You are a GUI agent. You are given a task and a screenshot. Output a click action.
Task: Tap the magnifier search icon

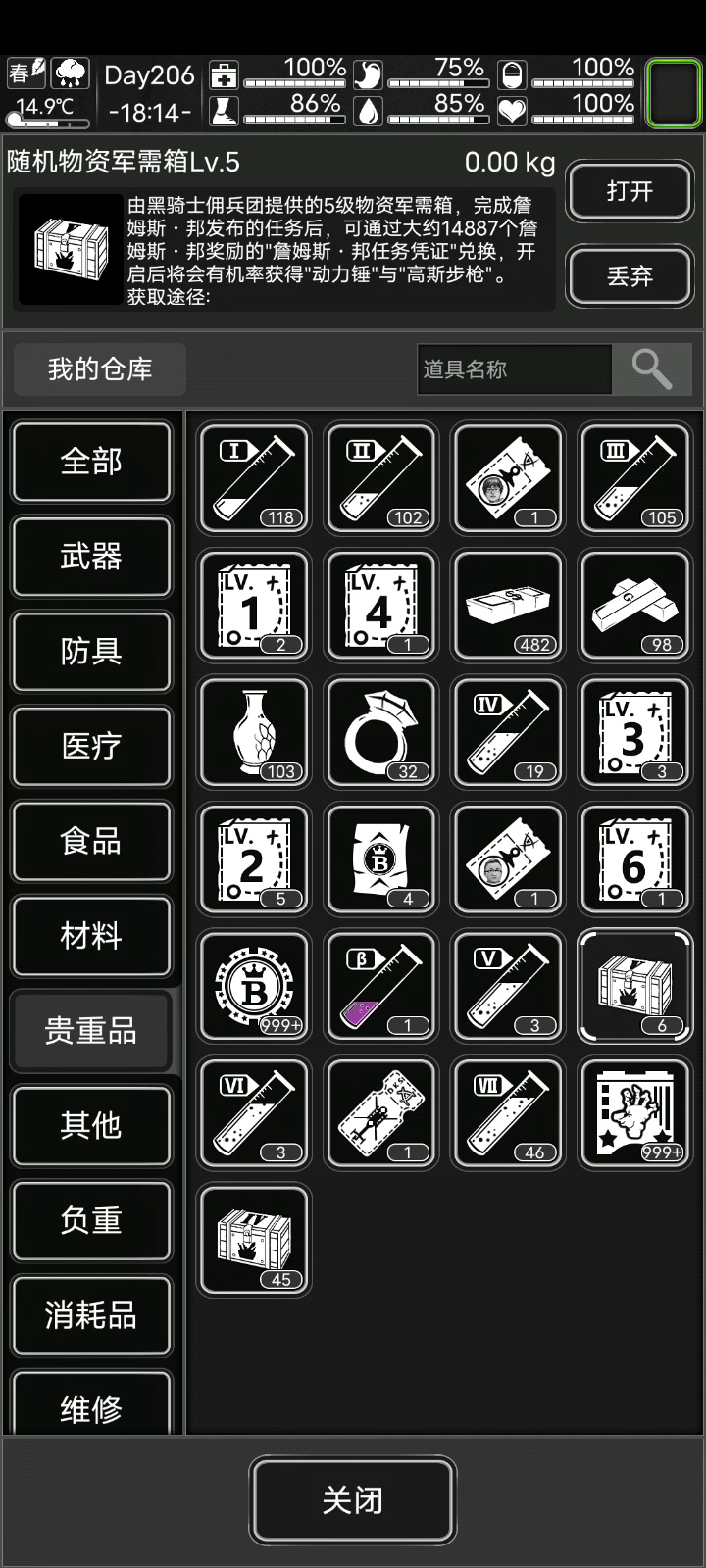point(651,369)
